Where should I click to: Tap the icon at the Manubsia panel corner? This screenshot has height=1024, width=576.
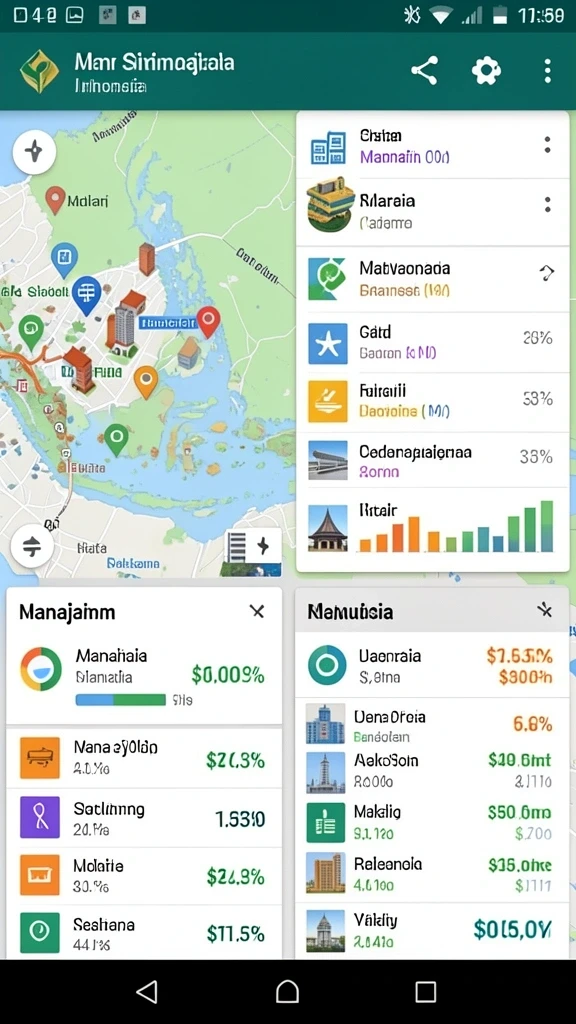[x=545, y=610]
